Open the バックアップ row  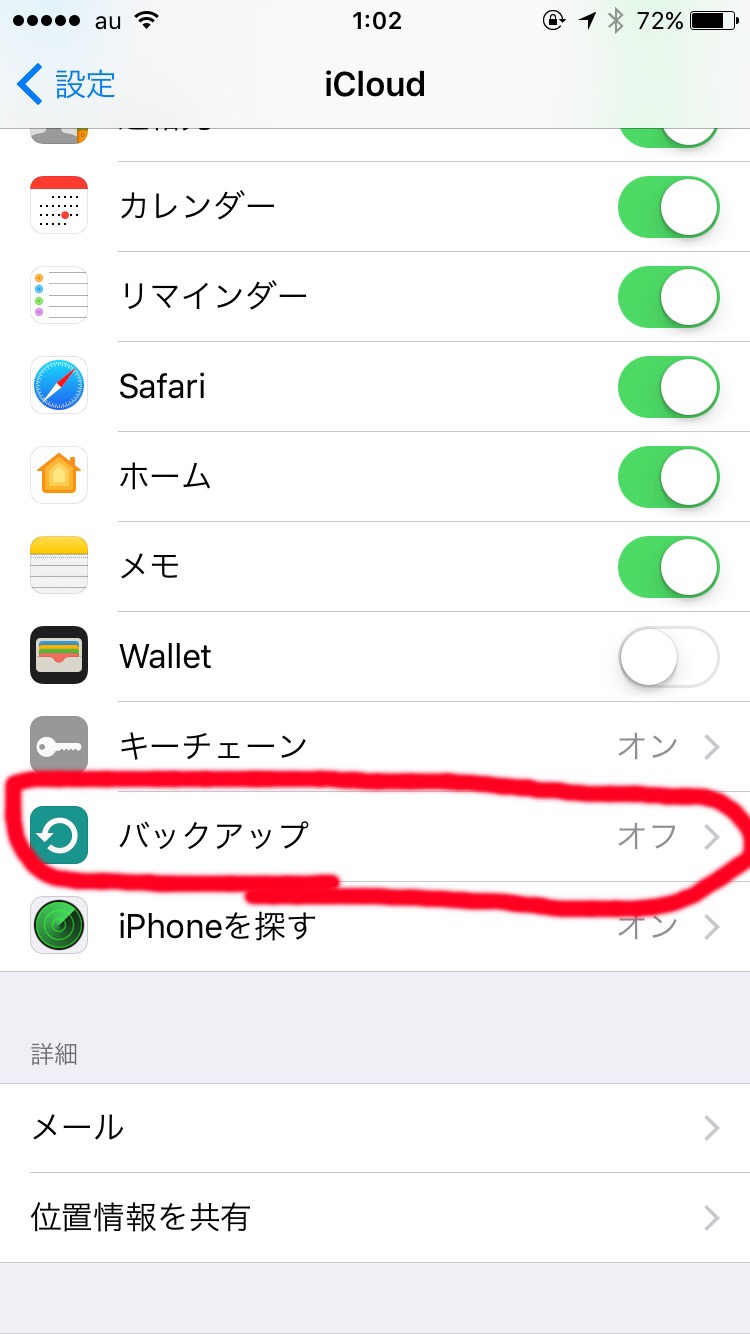pos(375,836)
